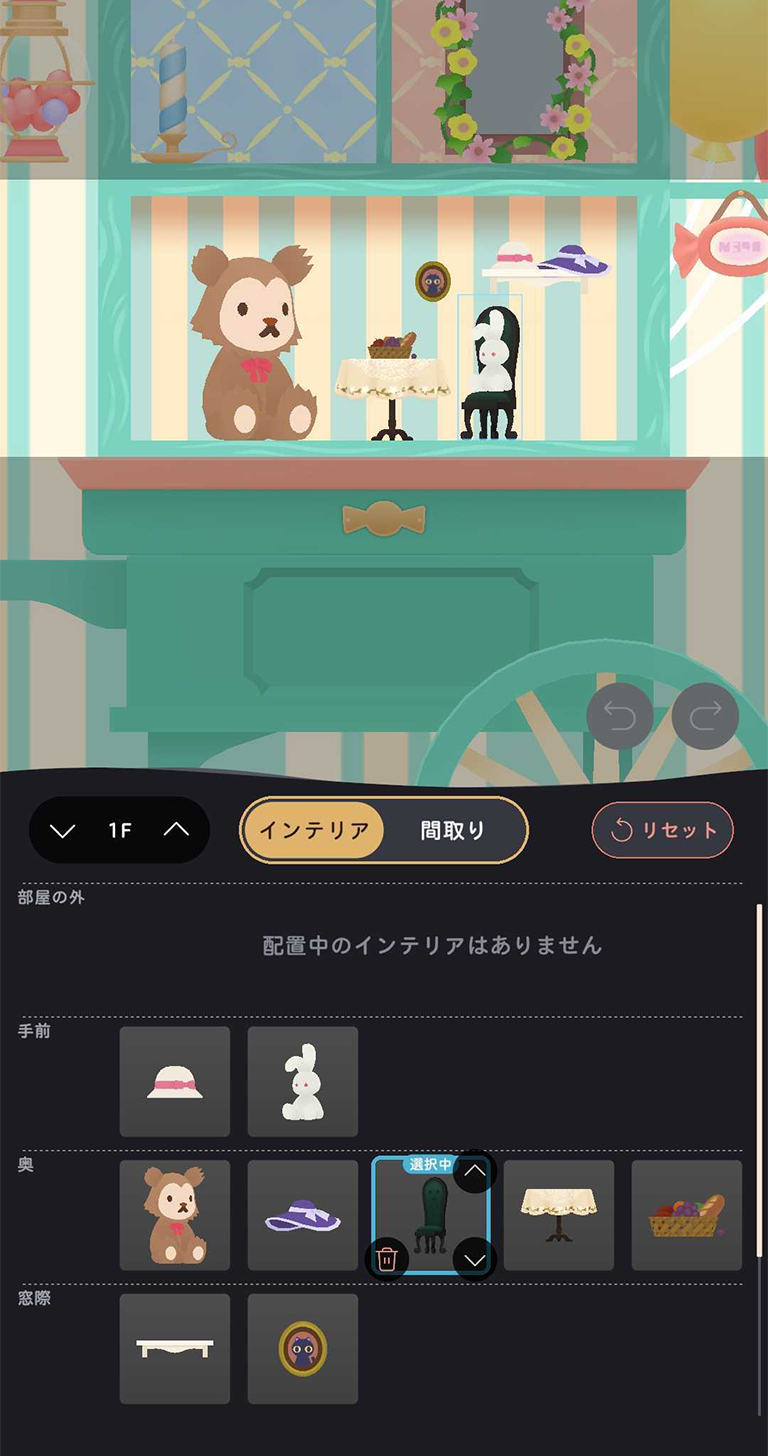Undo the last placement change
This screenshot has width=768, height=1456.
coord(620,716)
